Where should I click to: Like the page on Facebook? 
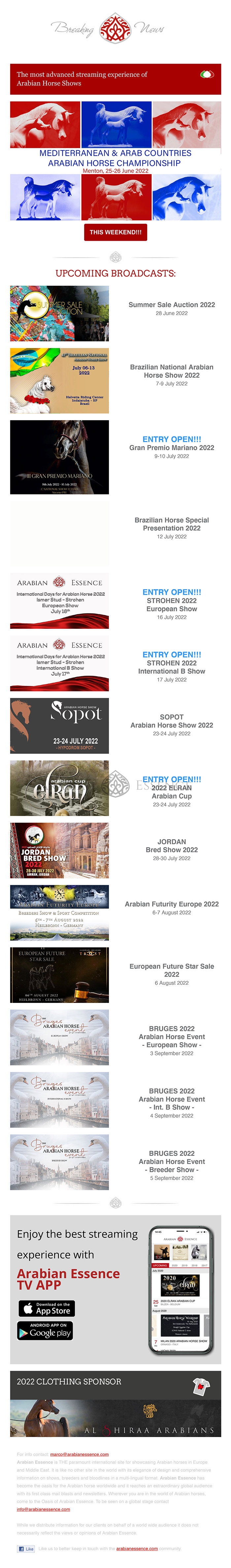26,1549
